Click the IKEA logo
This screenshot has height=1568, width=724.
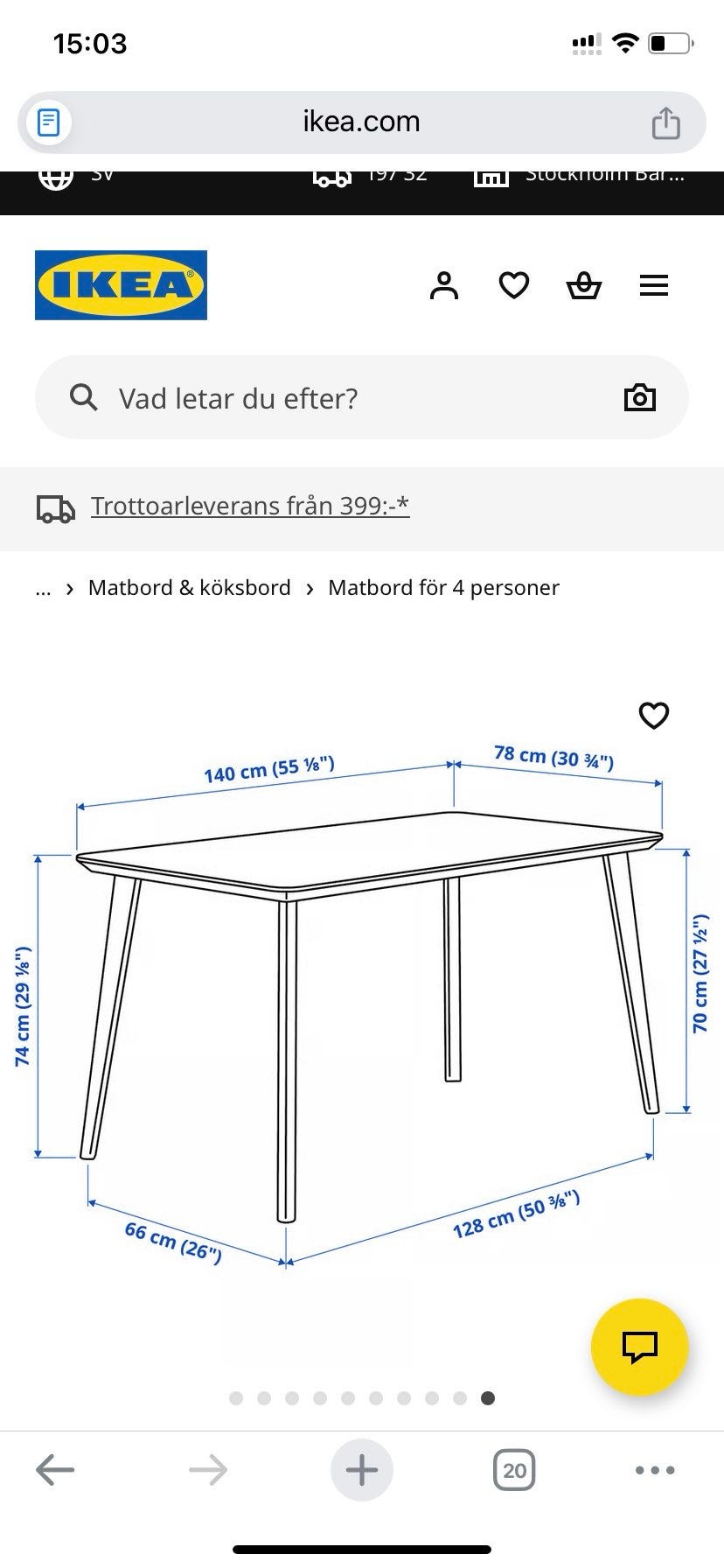pyautogui.click(x=120, y=285)
